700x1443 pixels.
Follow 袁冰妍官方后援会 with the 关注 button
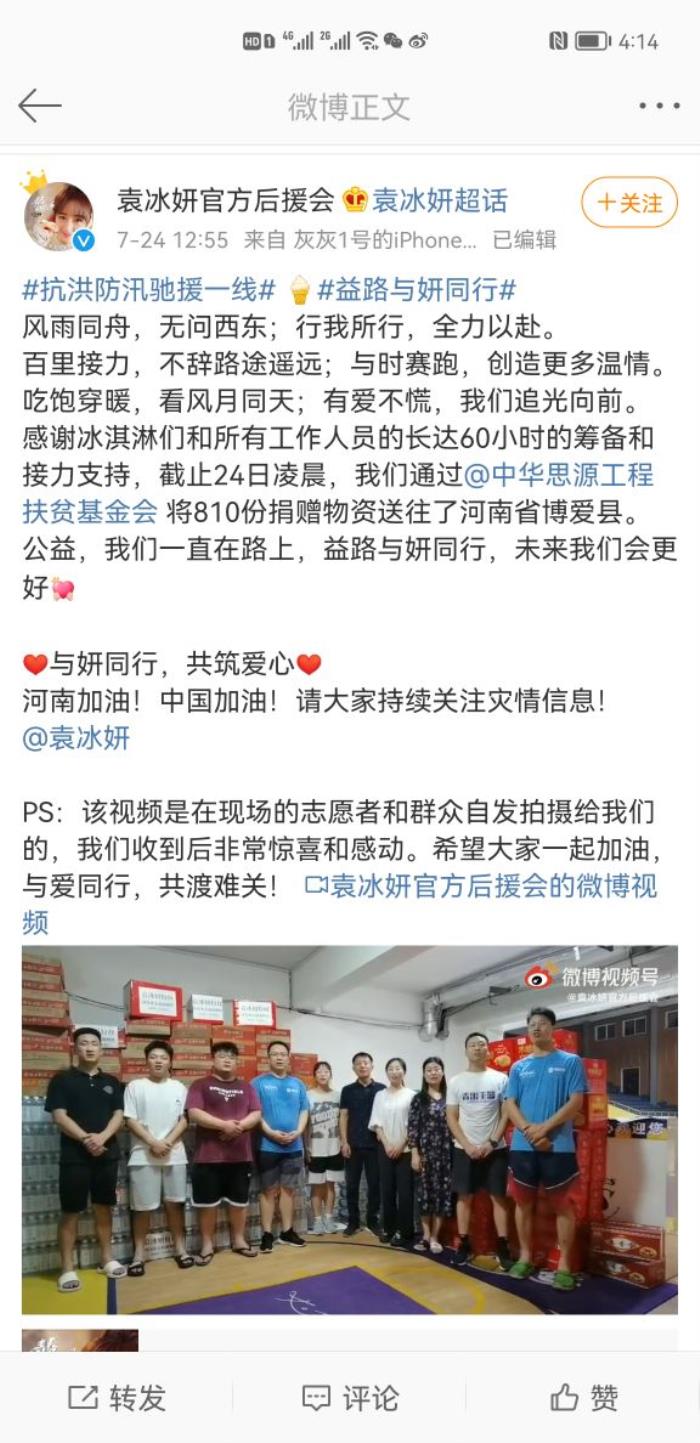tap(630, 203)
